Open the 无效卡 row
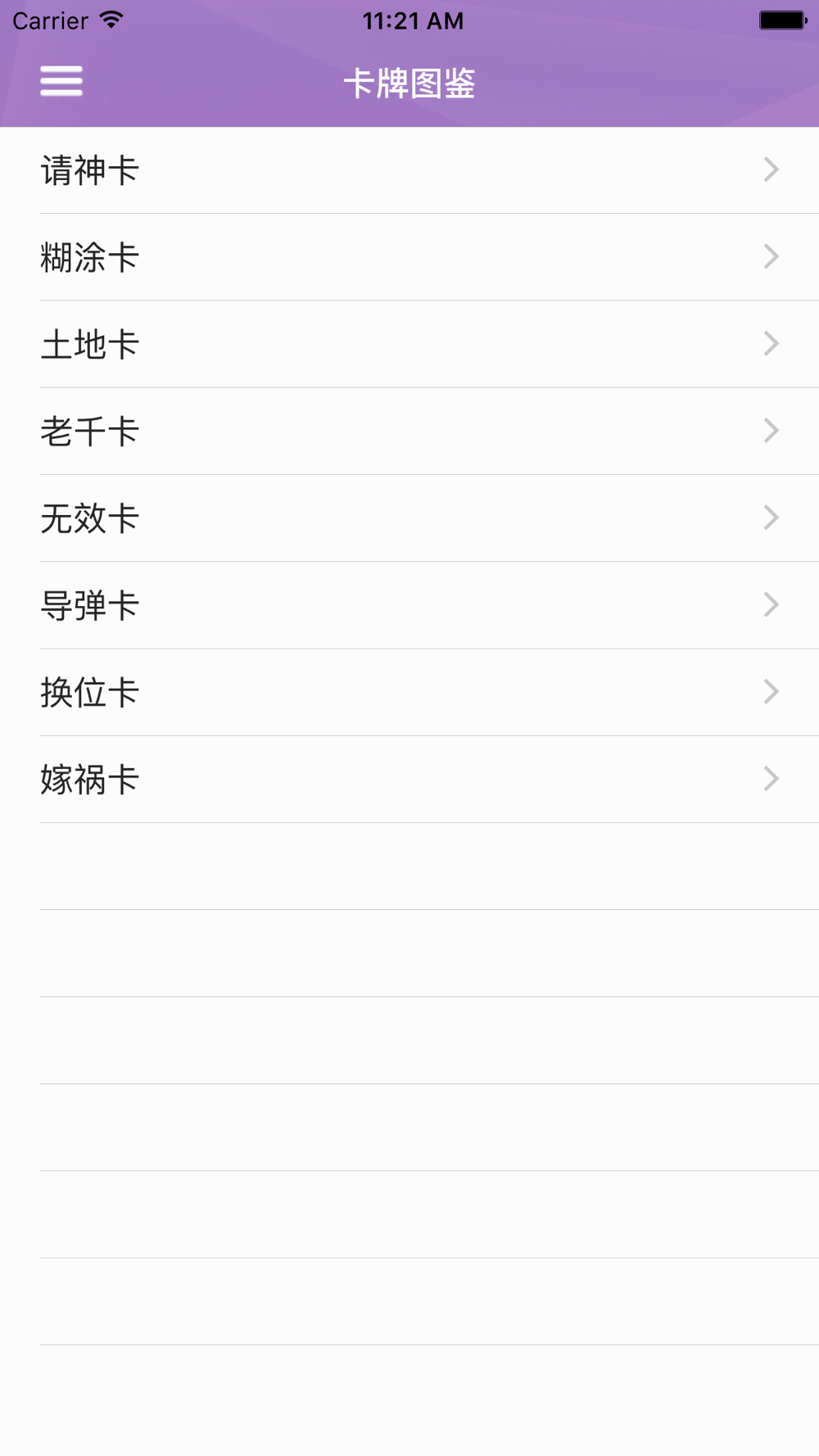The height and width of the screenshot is (1456, 819). click(x=409, y=518)
